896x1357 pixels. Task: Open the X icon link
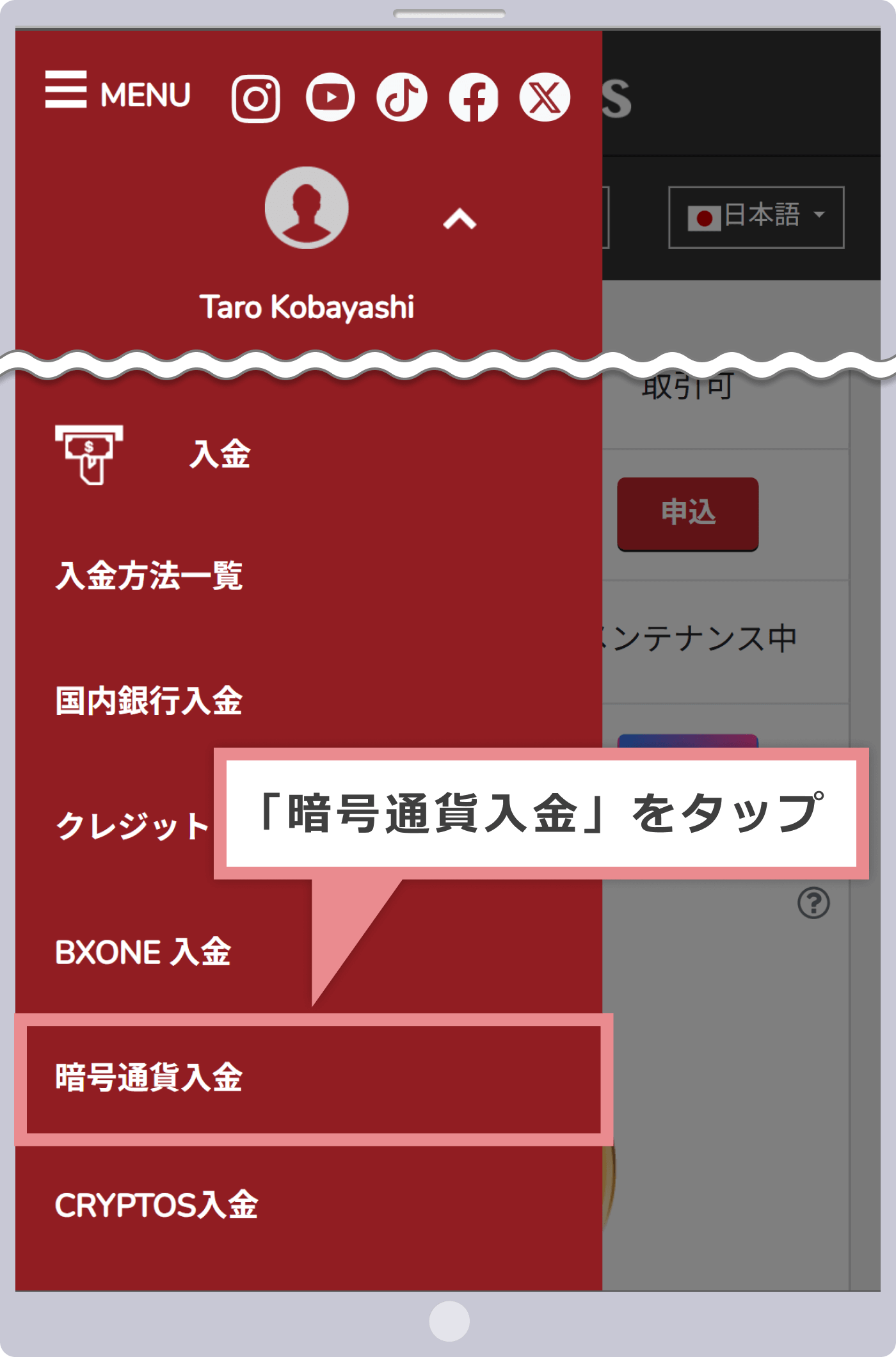pos(545,97)
